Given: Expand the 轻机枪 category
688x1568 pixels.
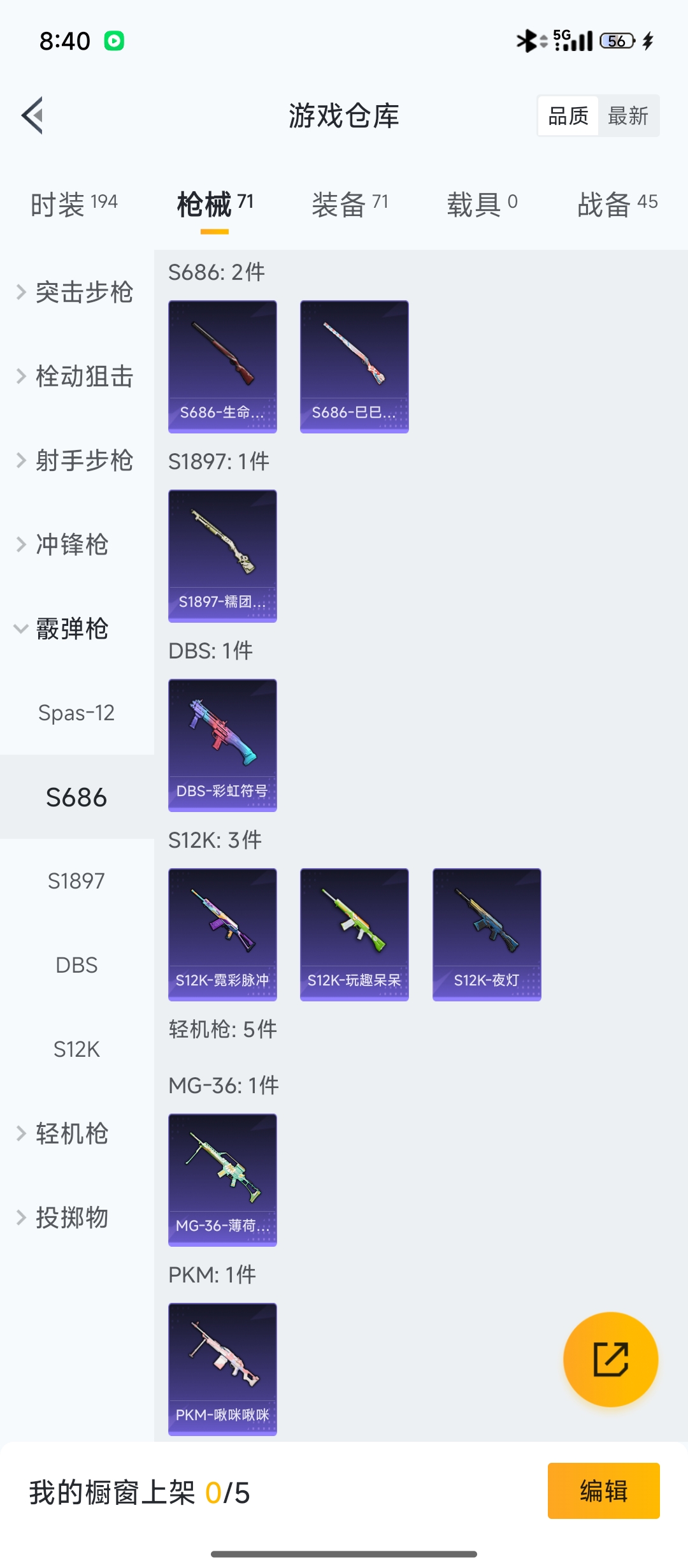Looking at the screenshot, I should click(70, 1134).
